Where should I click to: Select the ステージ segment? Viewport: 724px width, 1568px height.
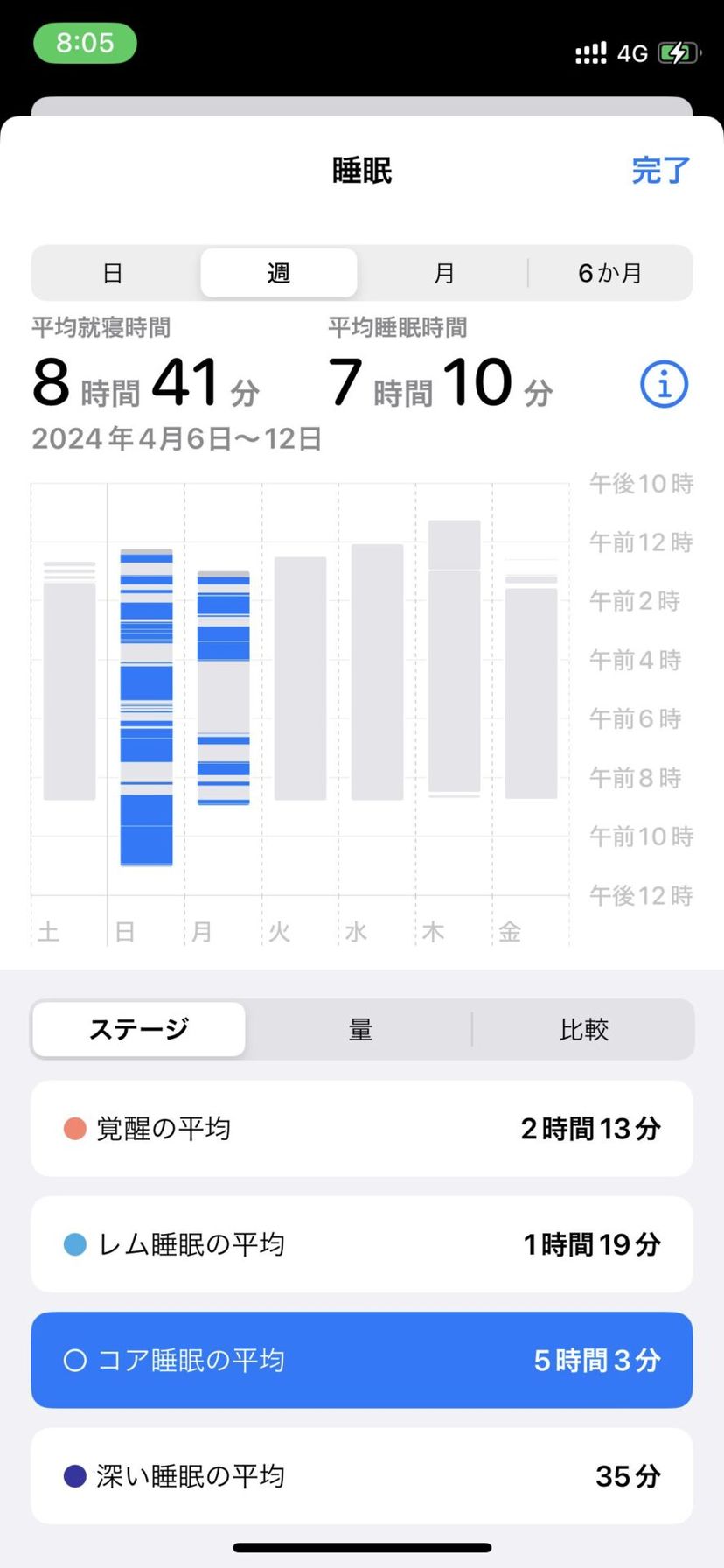(x=139, y=1029)
